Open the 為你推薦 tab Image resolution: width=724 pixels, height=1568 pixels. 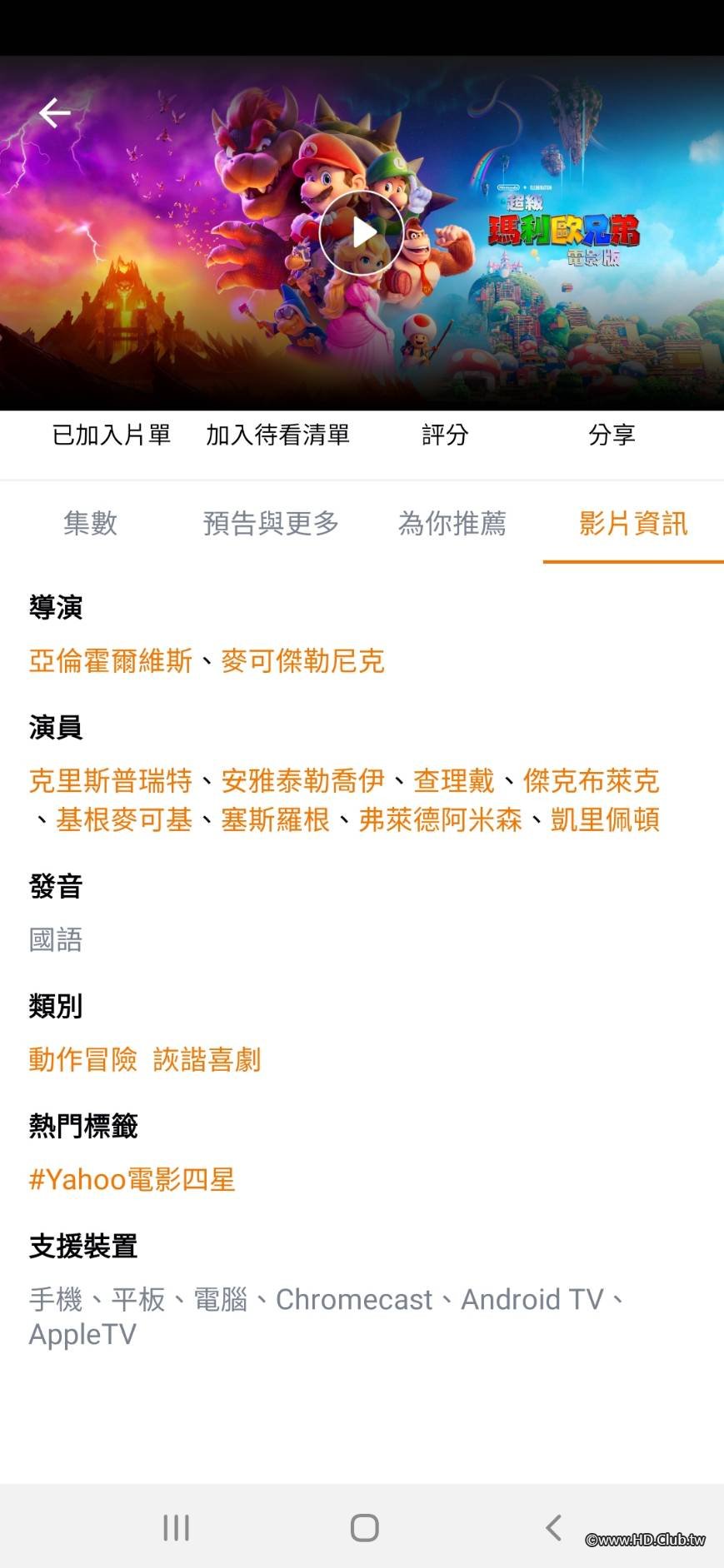(x=452, y=524)
